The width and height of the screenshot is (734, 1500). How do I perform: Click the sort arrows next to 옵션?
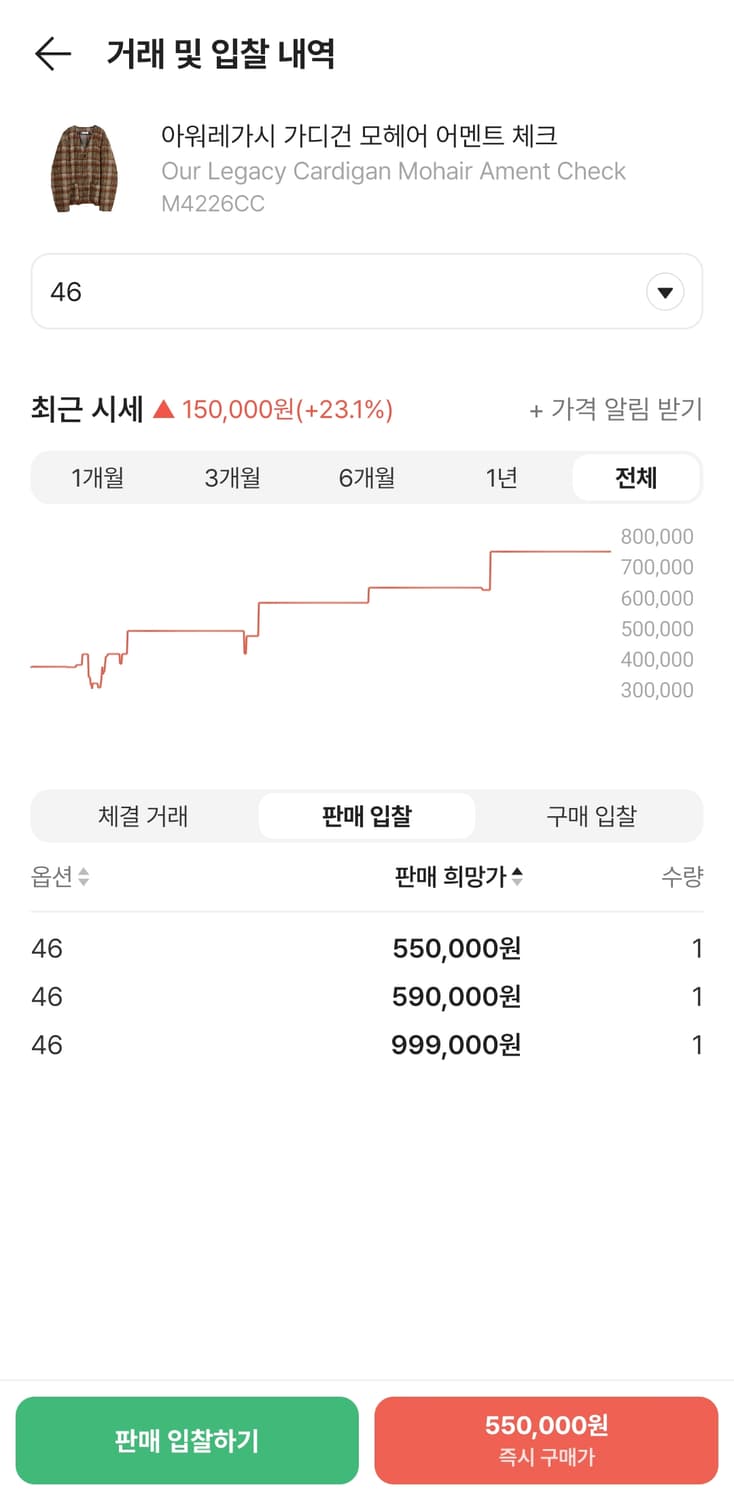pos(85,878)
